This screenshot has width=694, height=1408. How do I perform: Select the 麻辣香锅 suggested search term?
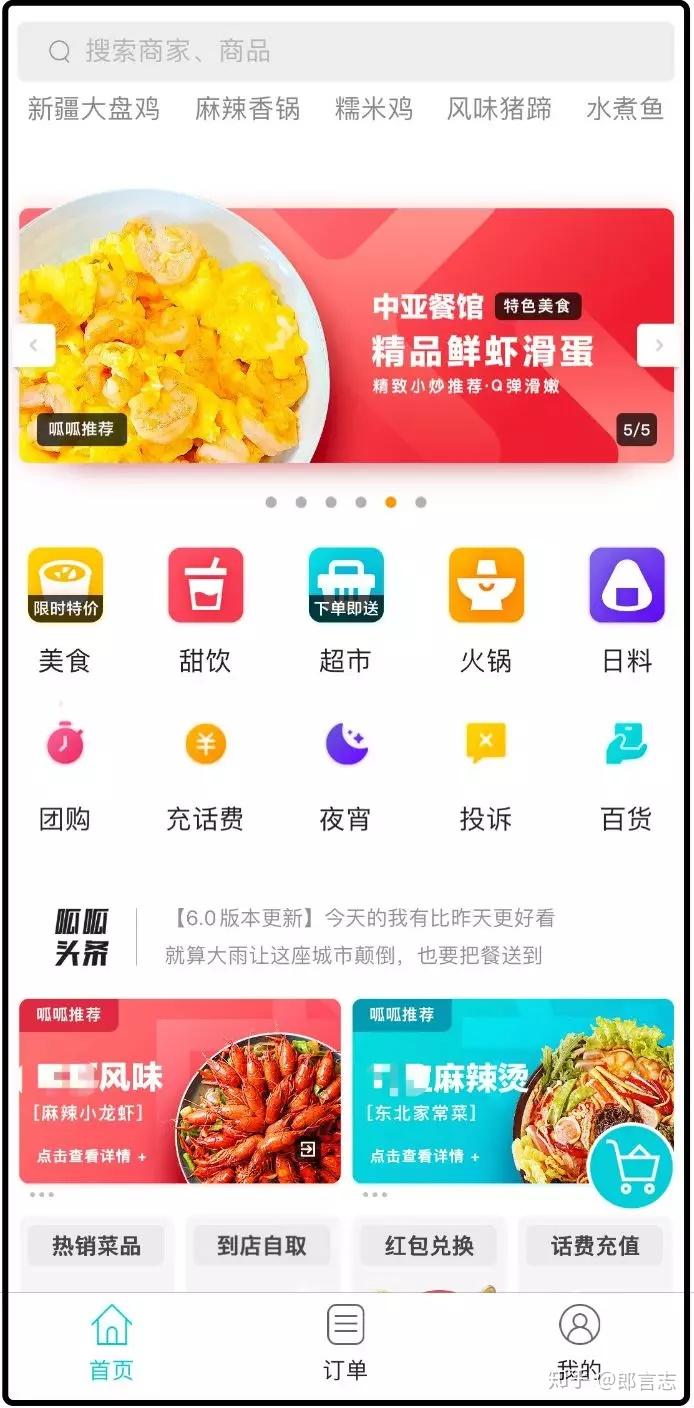(247, 108)
